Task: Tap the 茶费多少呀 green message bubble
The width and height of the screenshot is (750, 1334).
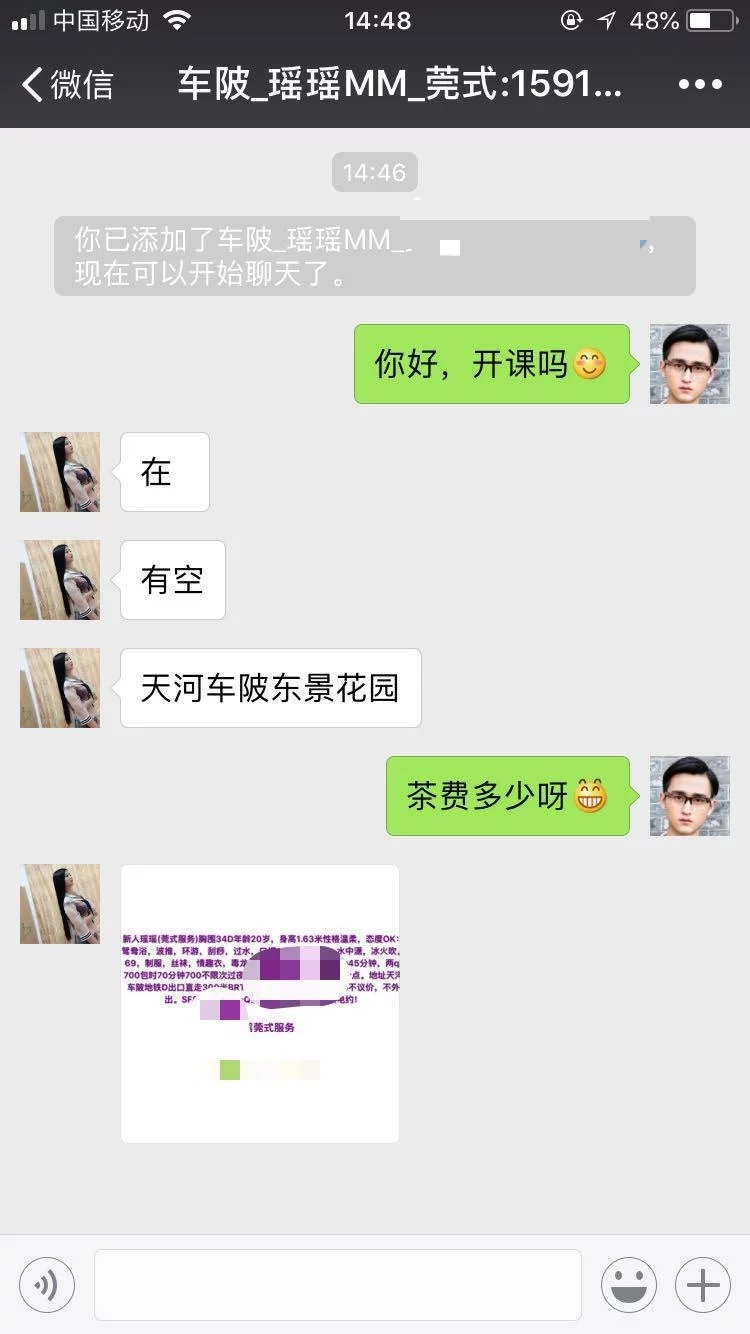Action: pyautogui.click(x=507, y=795)
